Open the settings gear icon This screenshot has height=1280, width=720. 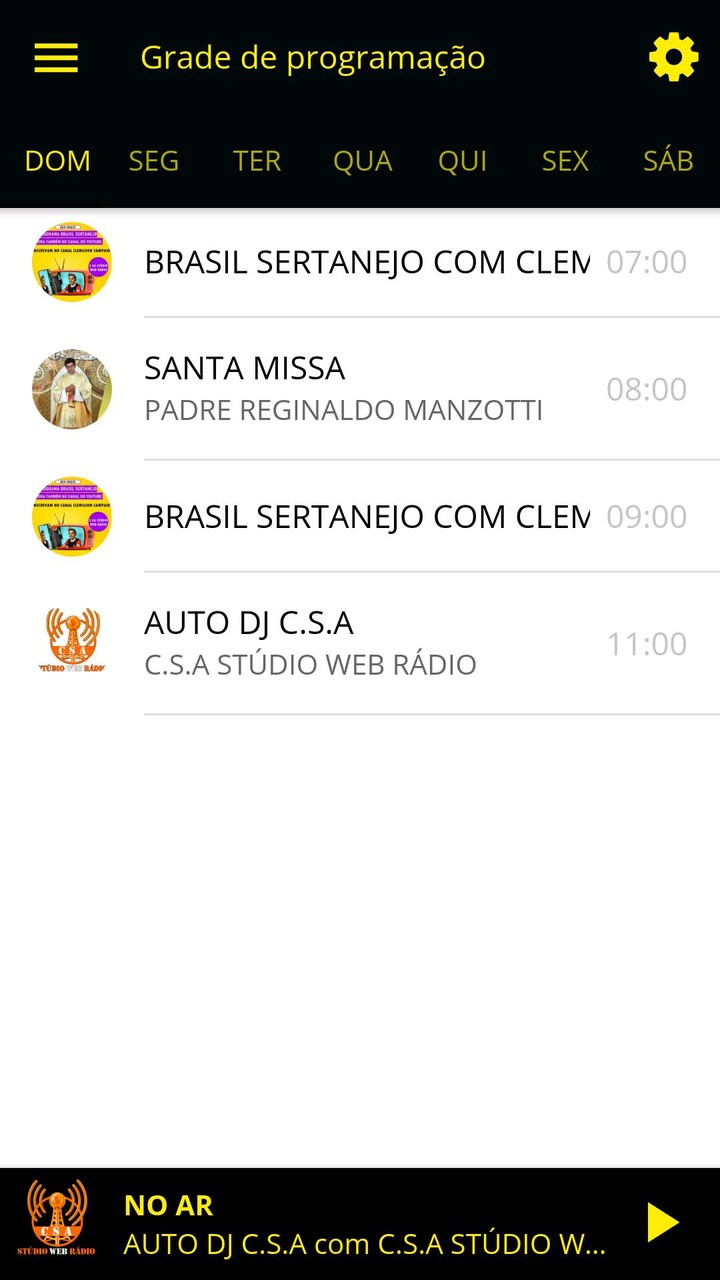pyautogui.click(x=672, y=57)
